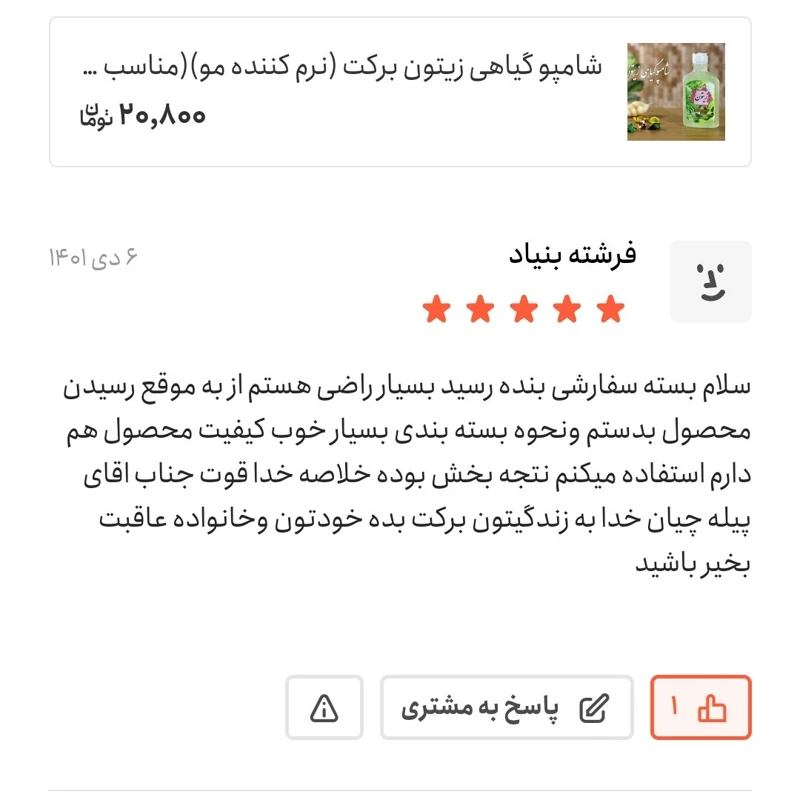
Task: Open the olive herbal shampoo product card
Action: [400, 92]
